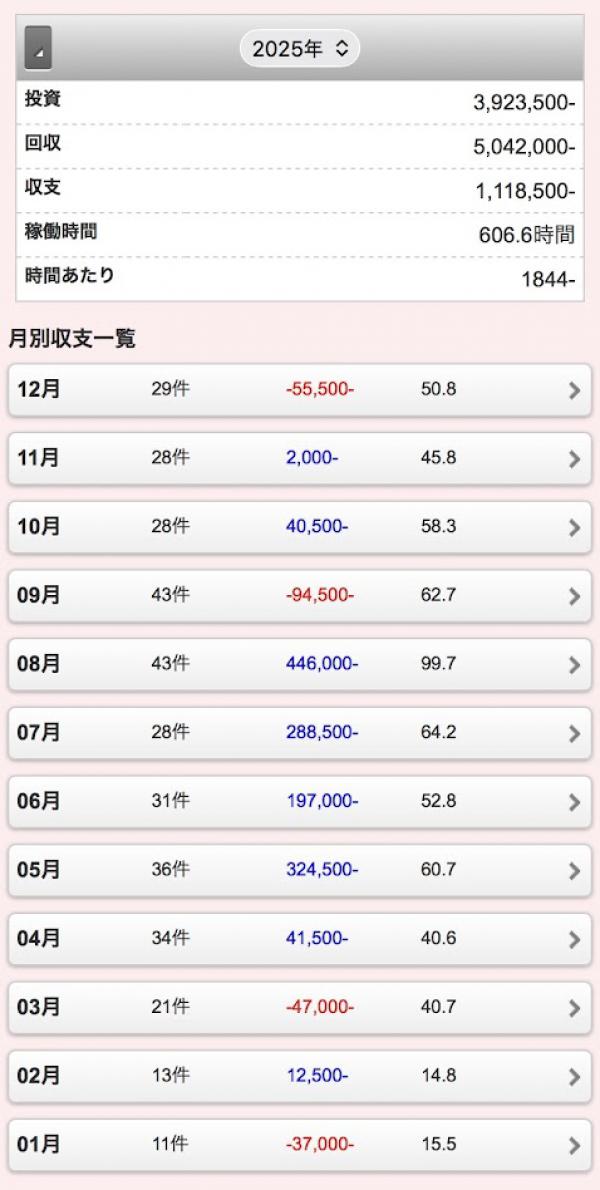Open the 07月 monthly record
600x1190 pixels.
(300, 733)
